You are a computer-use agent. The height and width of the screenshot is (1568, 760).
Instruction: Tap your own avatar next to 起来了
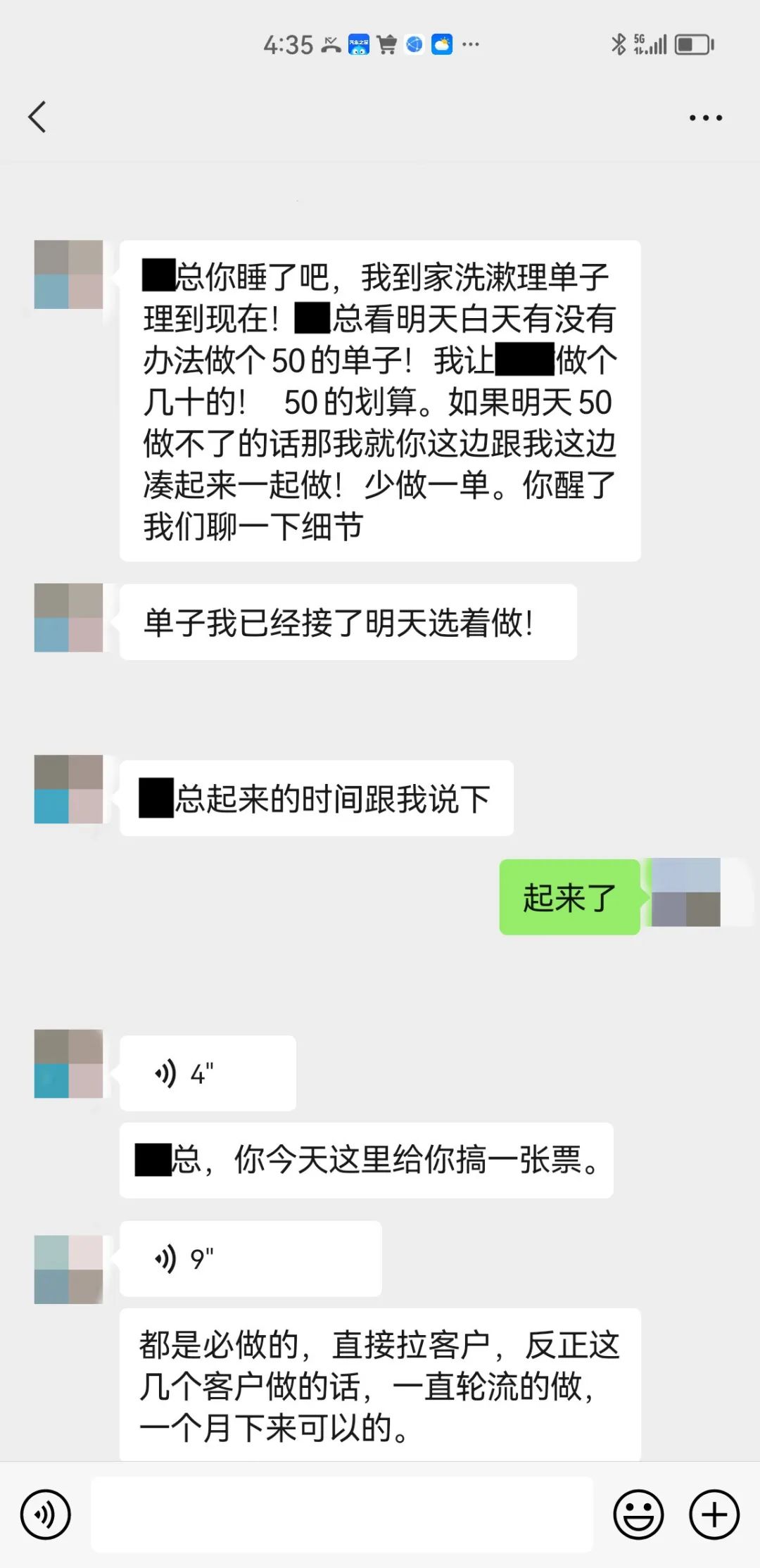[686, 897]
